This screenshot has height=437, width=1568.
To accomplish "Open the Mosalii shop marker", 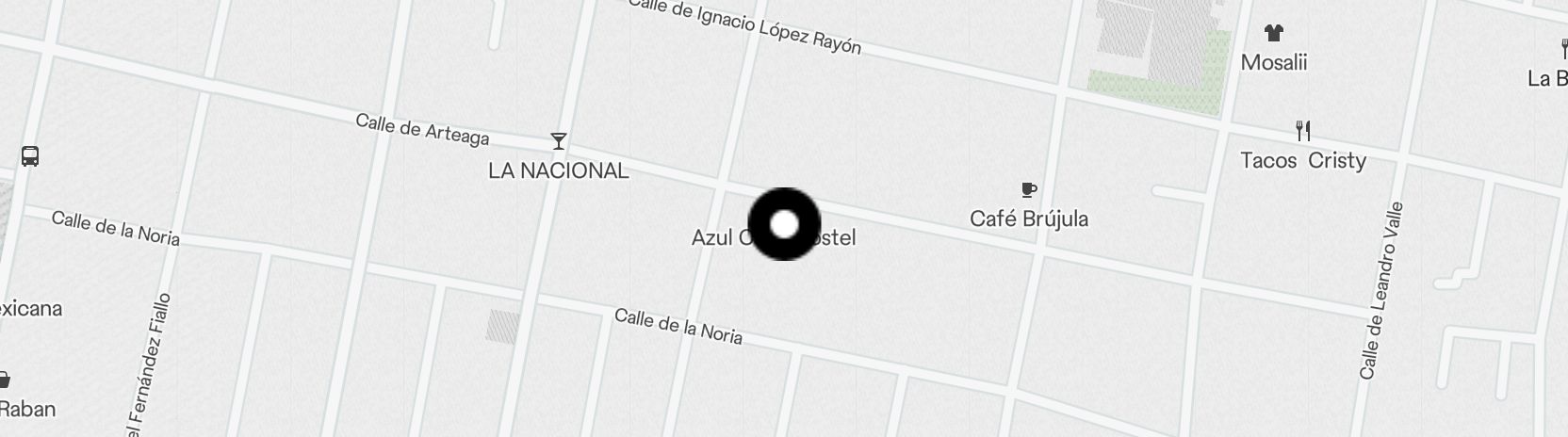I will pos(1274,34).
